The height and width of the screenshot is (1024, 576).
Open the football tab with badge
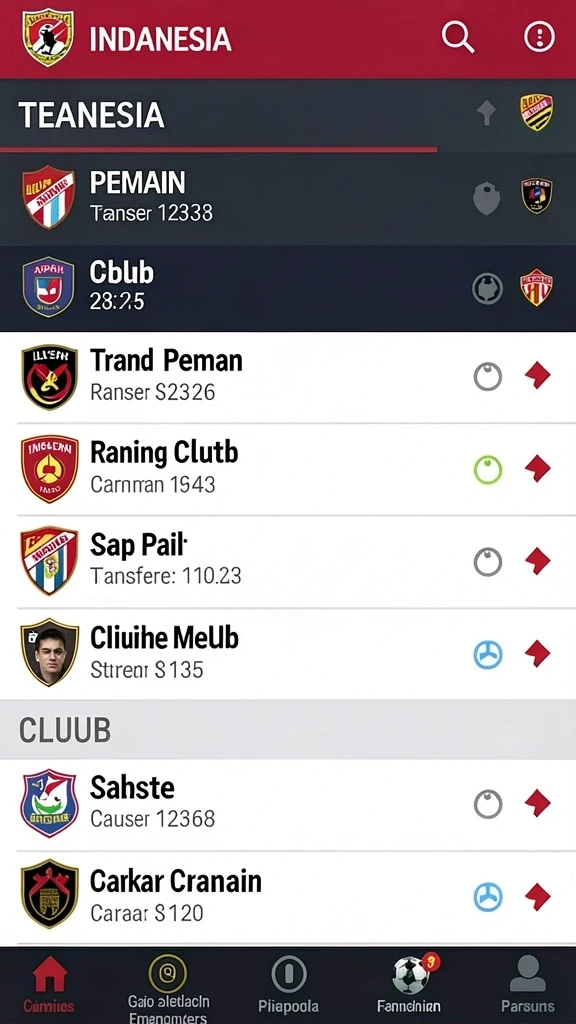click(x=410, y=985)
